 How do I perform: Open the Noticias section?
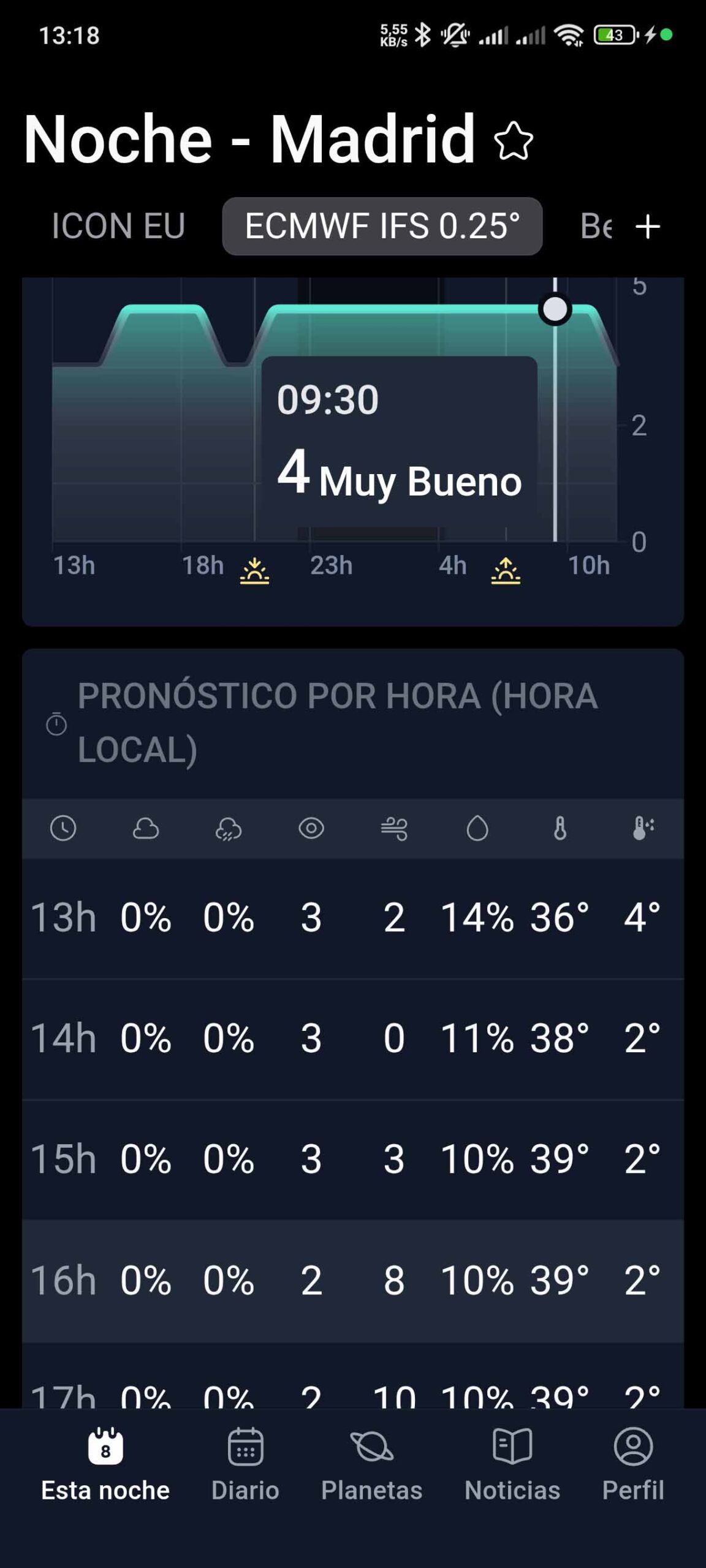coord(512,1464)
